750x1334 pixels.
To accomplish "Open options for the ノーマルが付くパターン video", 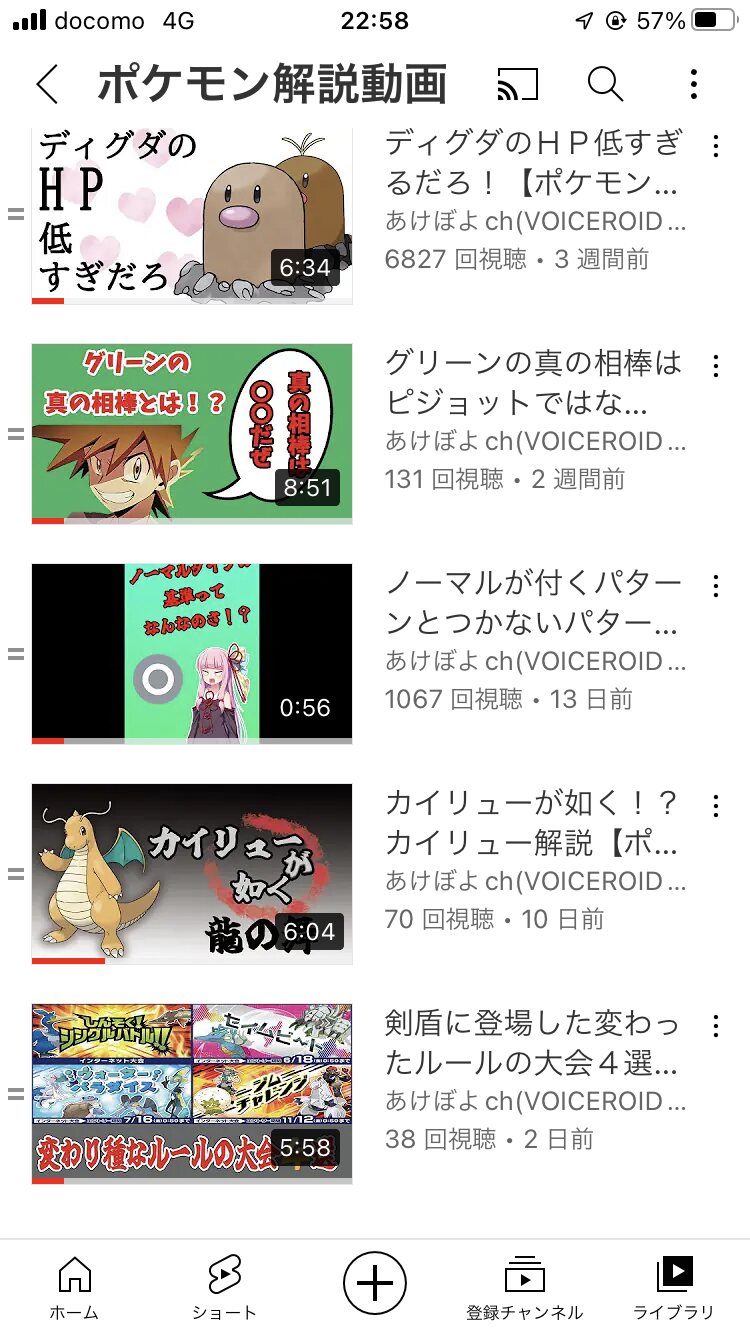I will [x=715, y=586].
